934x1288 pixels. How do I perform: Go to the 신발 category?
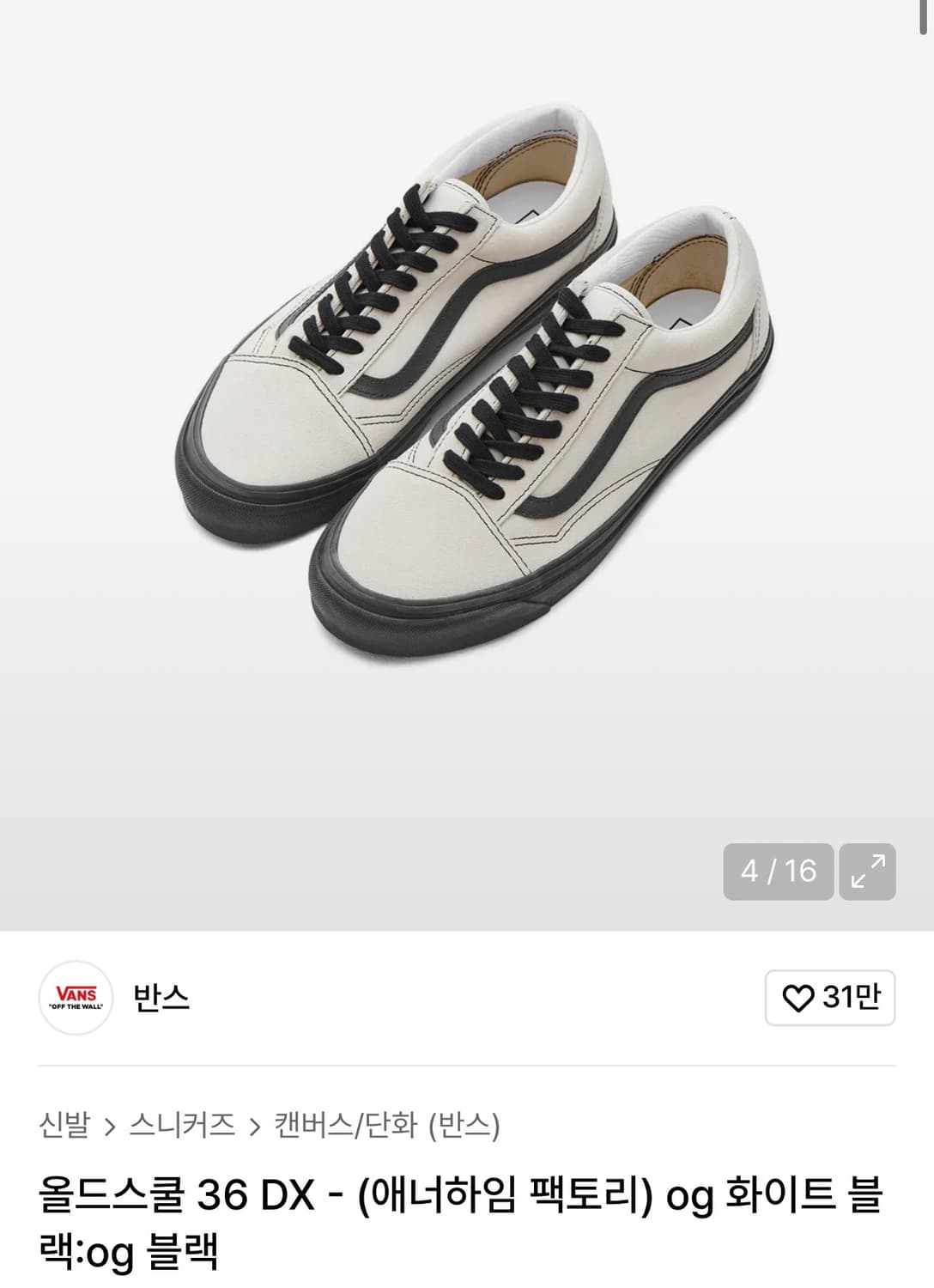(64, 1125)
